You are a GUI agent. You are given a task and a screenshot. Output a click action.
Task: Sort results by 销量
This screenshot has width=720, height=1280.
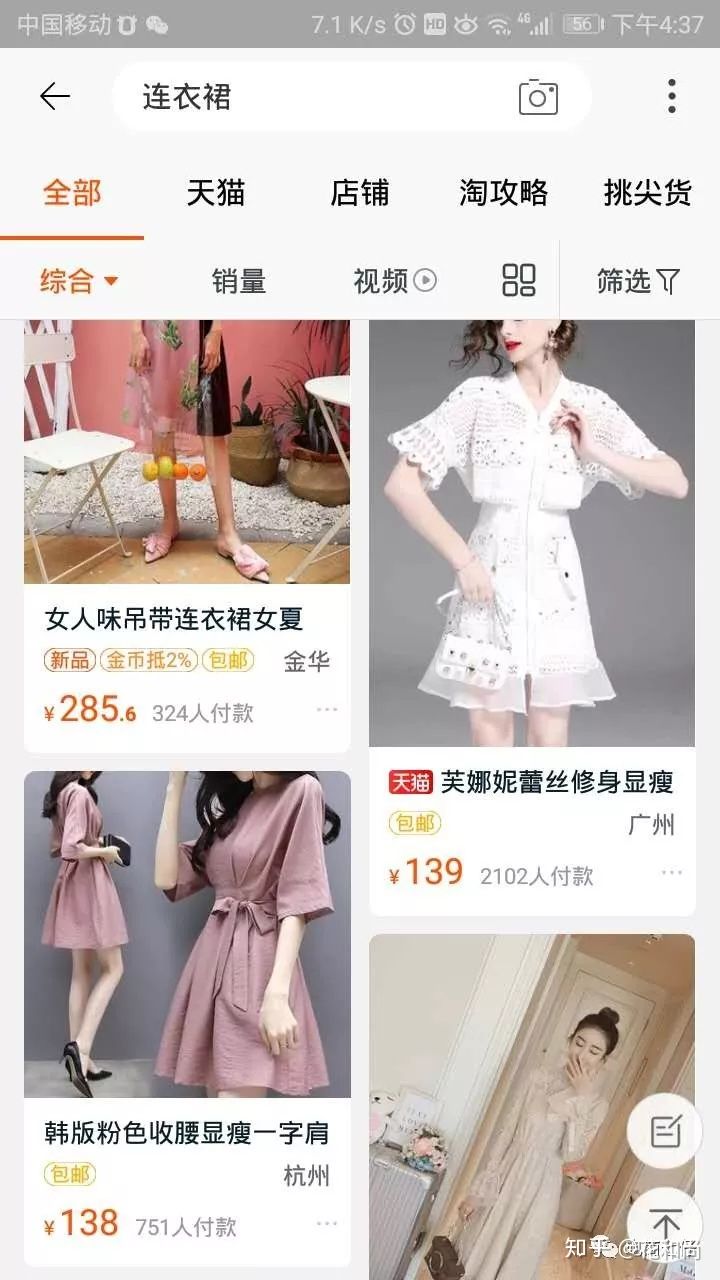[x=238, y=281]
